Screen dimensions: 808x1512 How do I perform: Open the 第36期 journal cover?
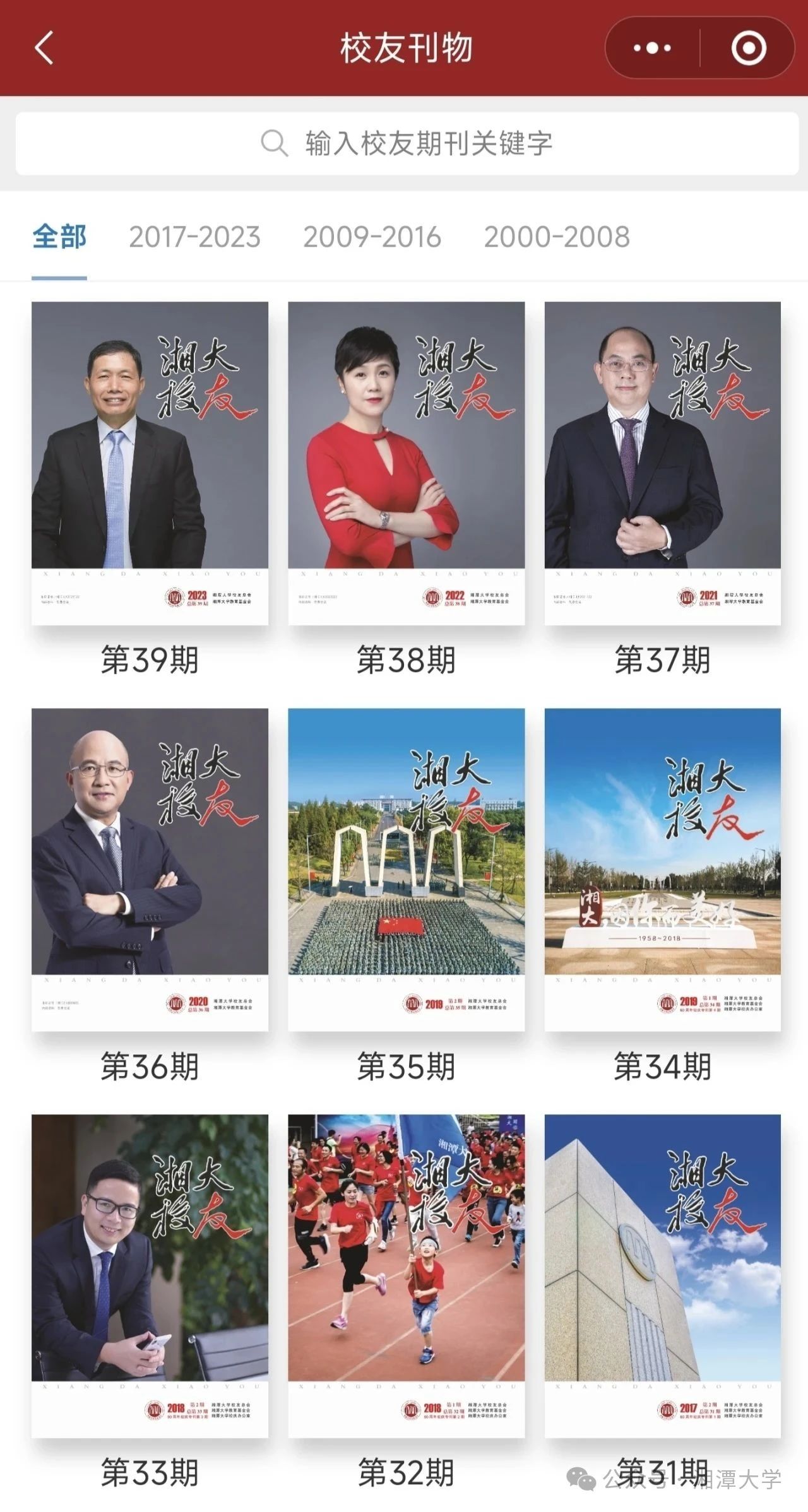tap(150, 870)
